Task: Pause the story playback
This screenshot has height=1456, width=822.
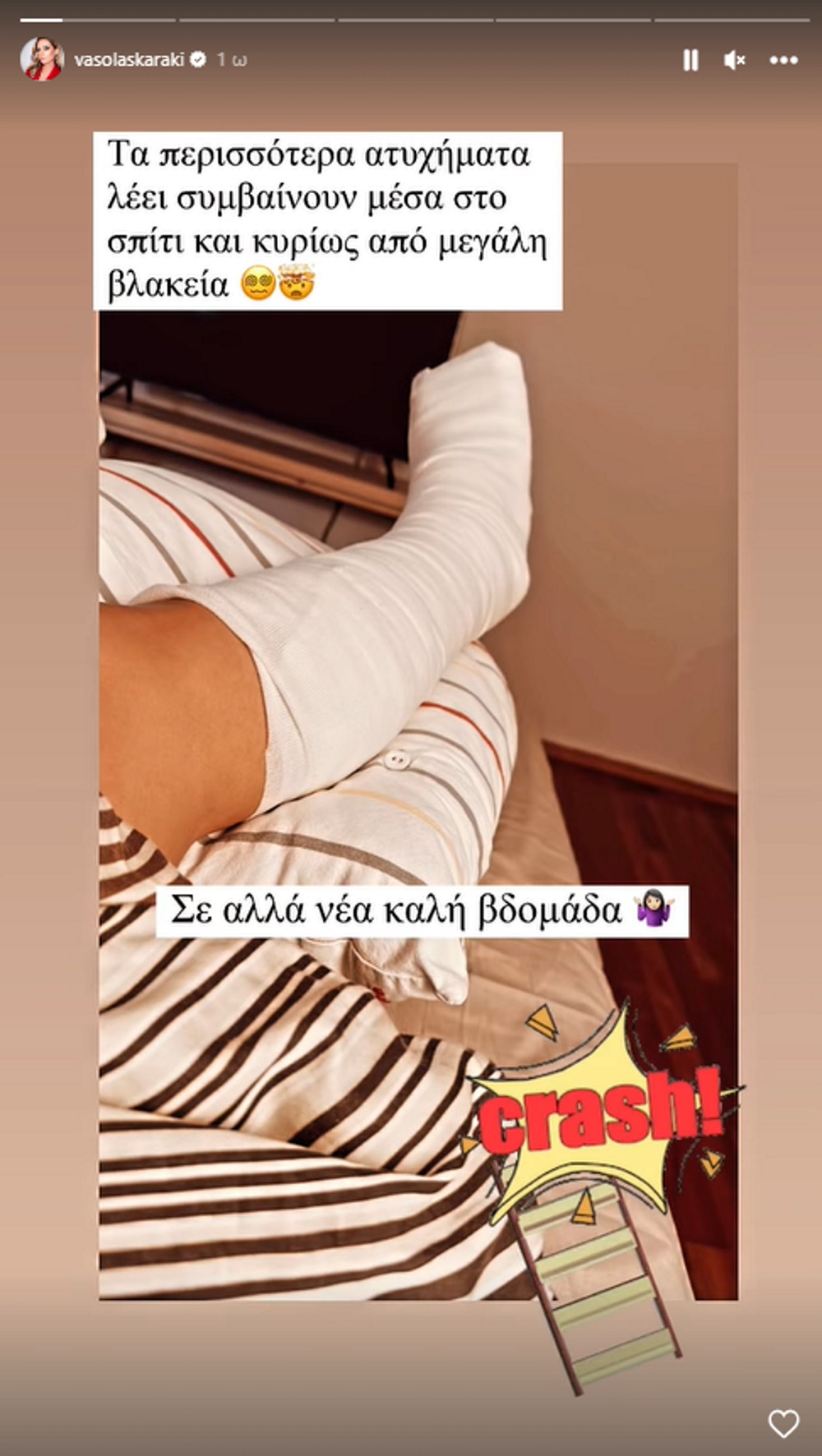Action: point(690,60)
